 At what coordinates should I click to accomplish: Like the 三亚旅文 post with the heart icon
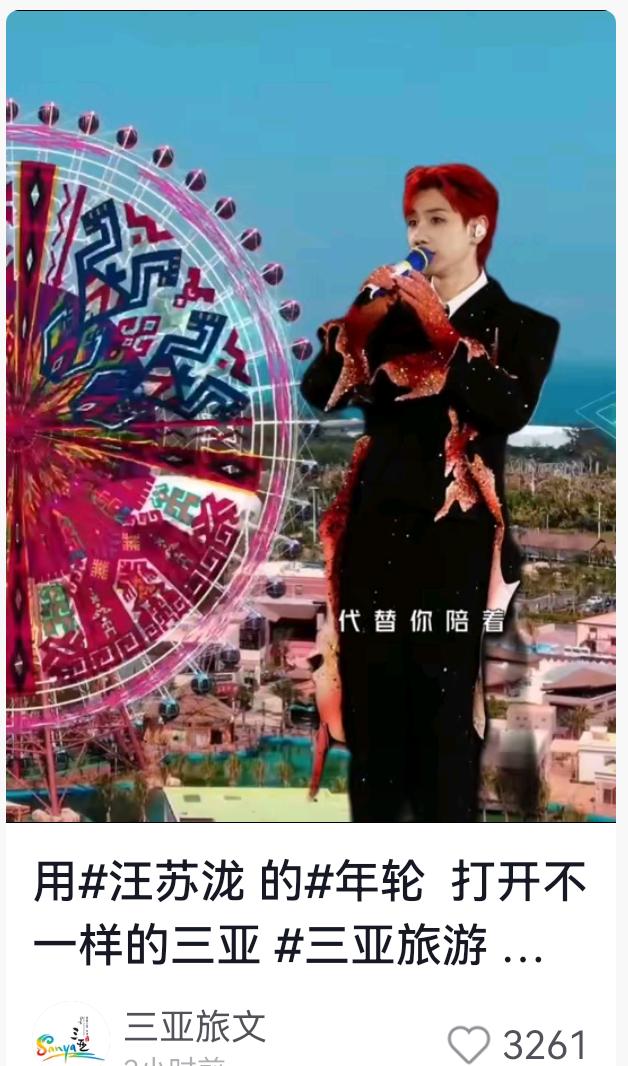[x=468, y=1044]
